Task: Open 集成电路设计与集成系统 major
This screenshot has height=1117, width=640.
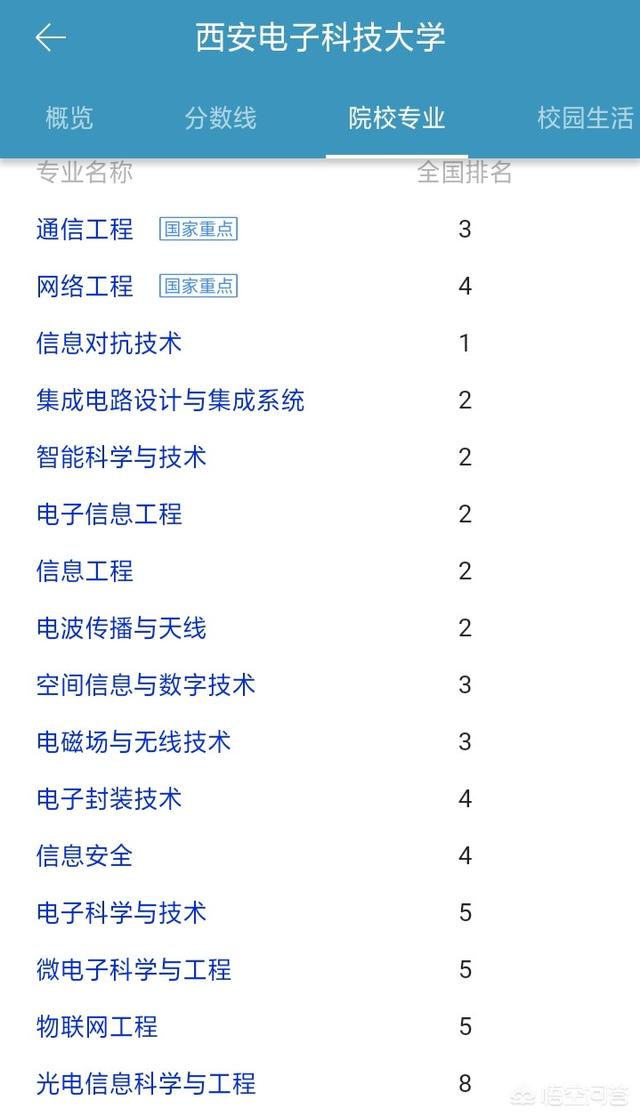Action: pos(170,400)
